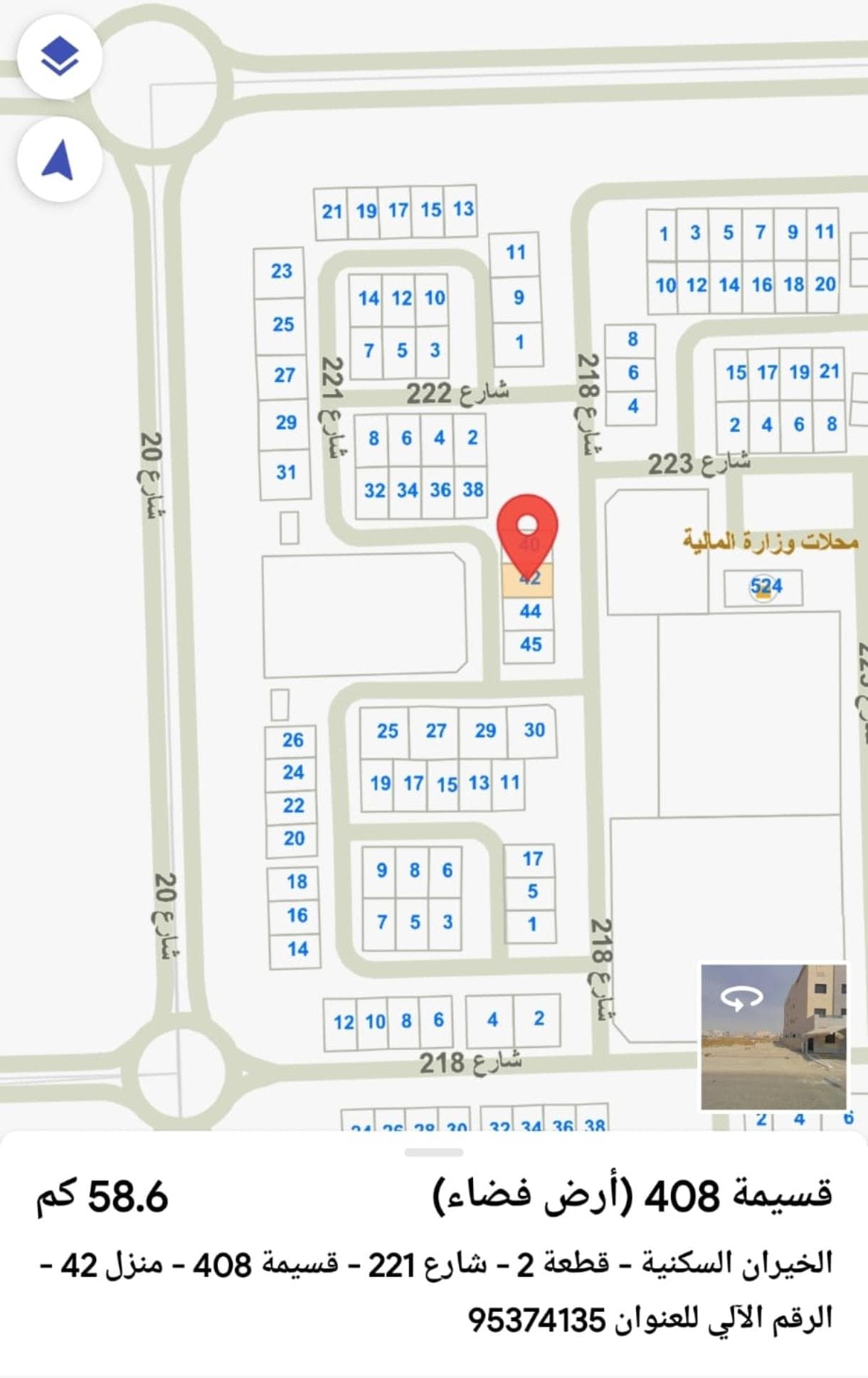Open the map layers button
The width and height of the screenshot is (868, 1378).
60,56
